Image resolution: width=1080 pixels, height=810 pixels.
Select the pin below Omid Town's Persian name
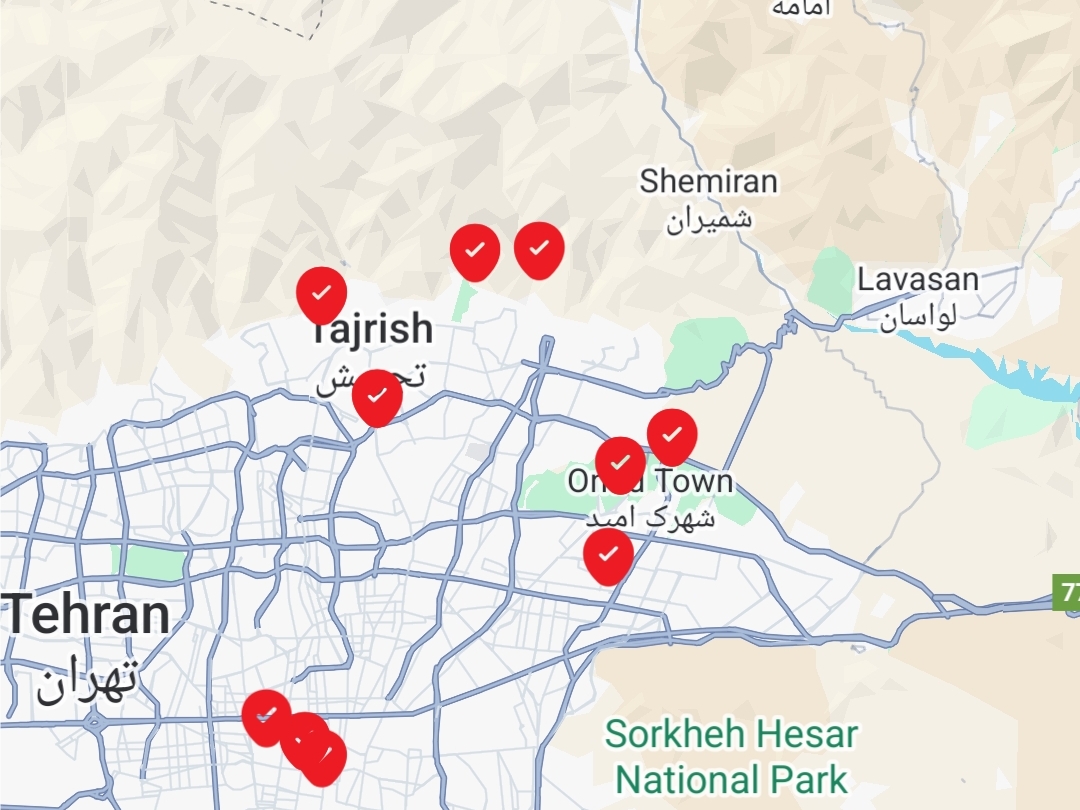pyautogui.click(x=608, y=553)
